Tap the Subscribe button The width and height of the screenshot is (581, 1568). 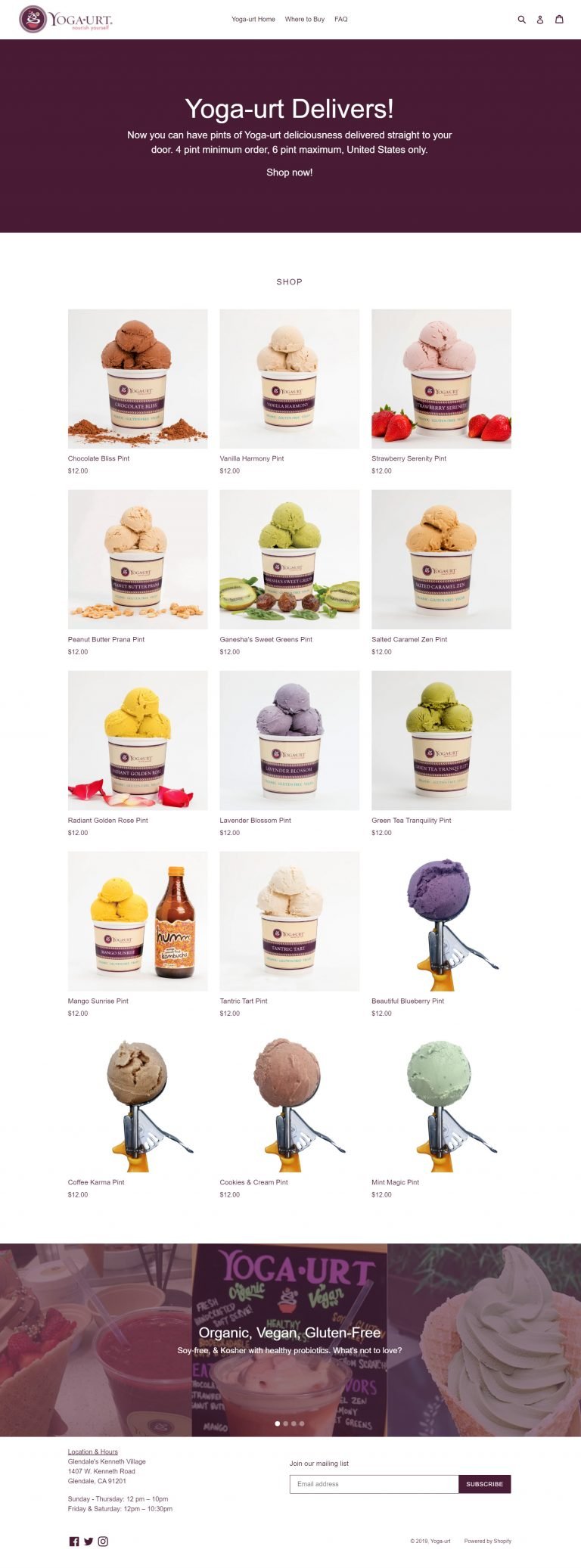484,1484
